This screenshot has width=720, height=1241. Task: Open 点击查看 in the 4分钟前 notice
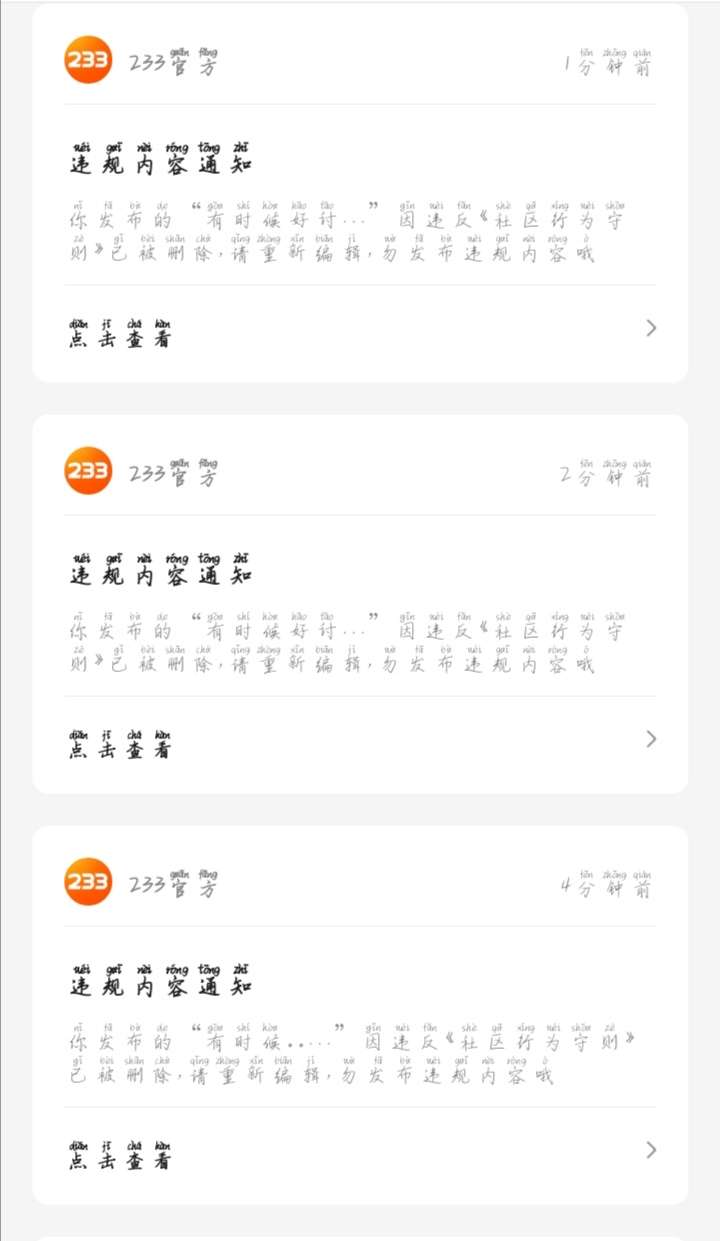tap(360, 1151)
